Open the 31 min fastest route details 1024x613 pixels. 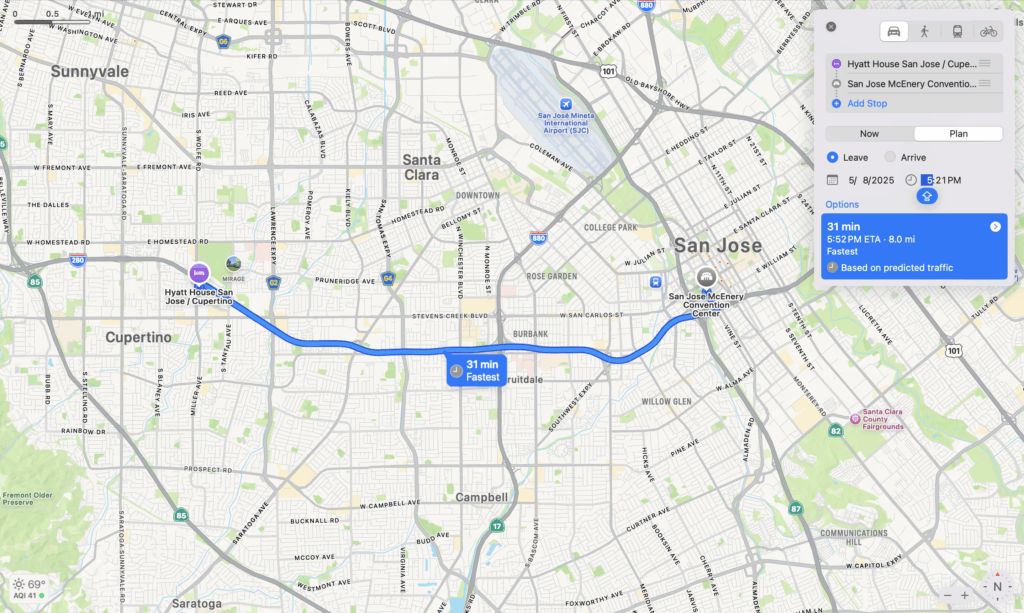(995, 227)
